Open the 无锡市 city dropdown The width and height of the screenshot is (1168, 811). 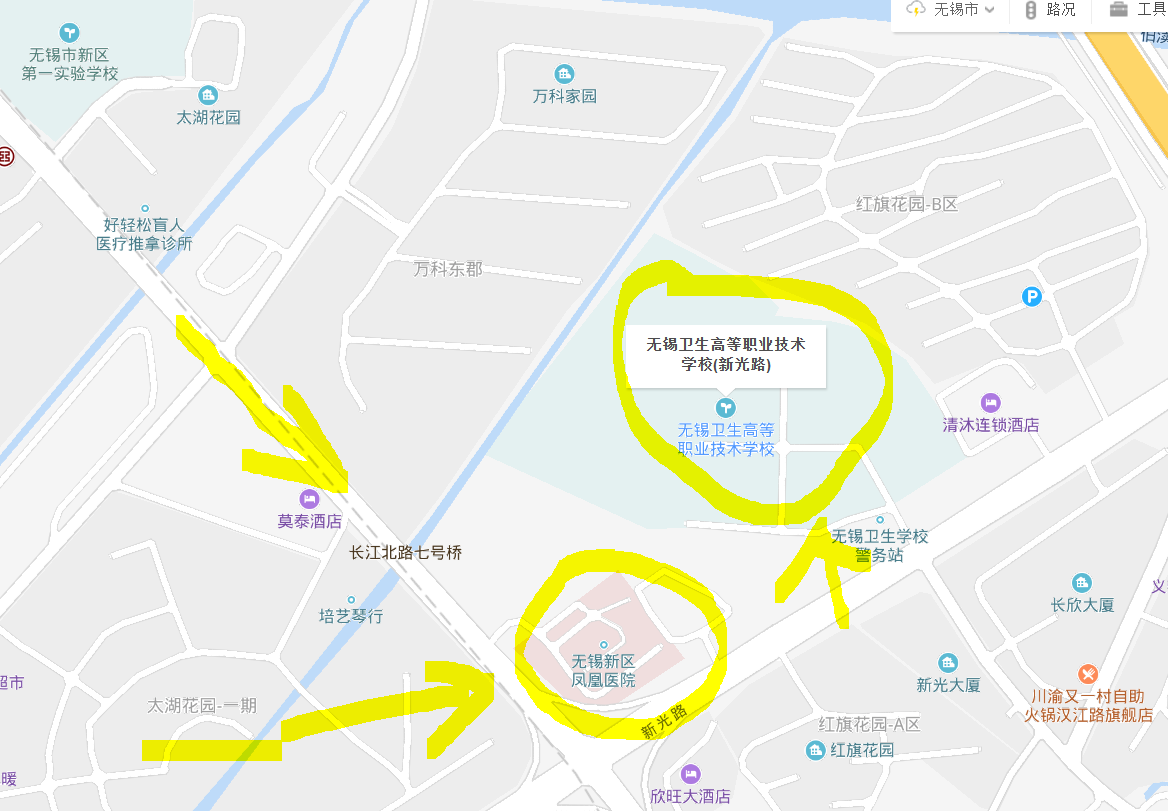950,10
